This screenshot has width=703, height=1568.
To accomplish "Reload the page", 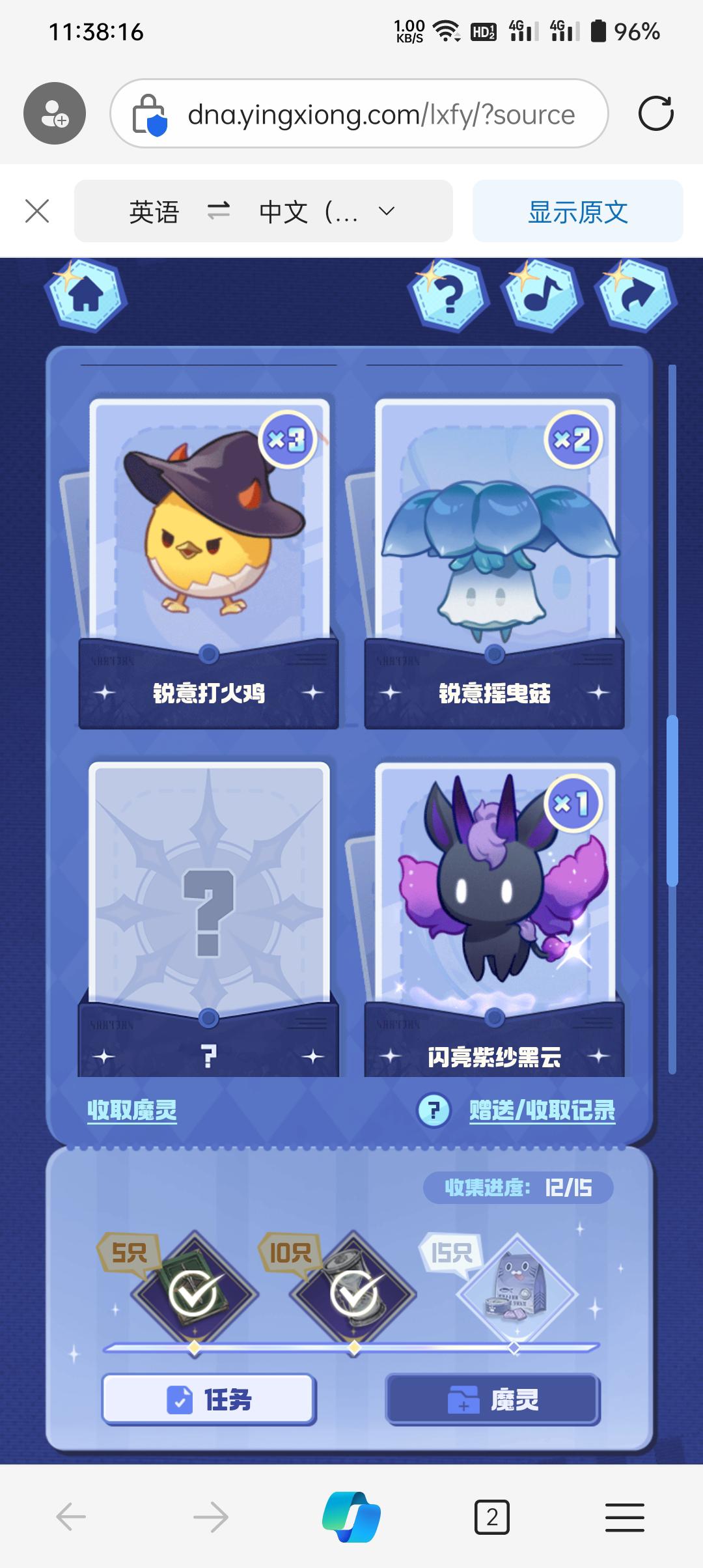I will pyautogui.click(x=655, y=114).
